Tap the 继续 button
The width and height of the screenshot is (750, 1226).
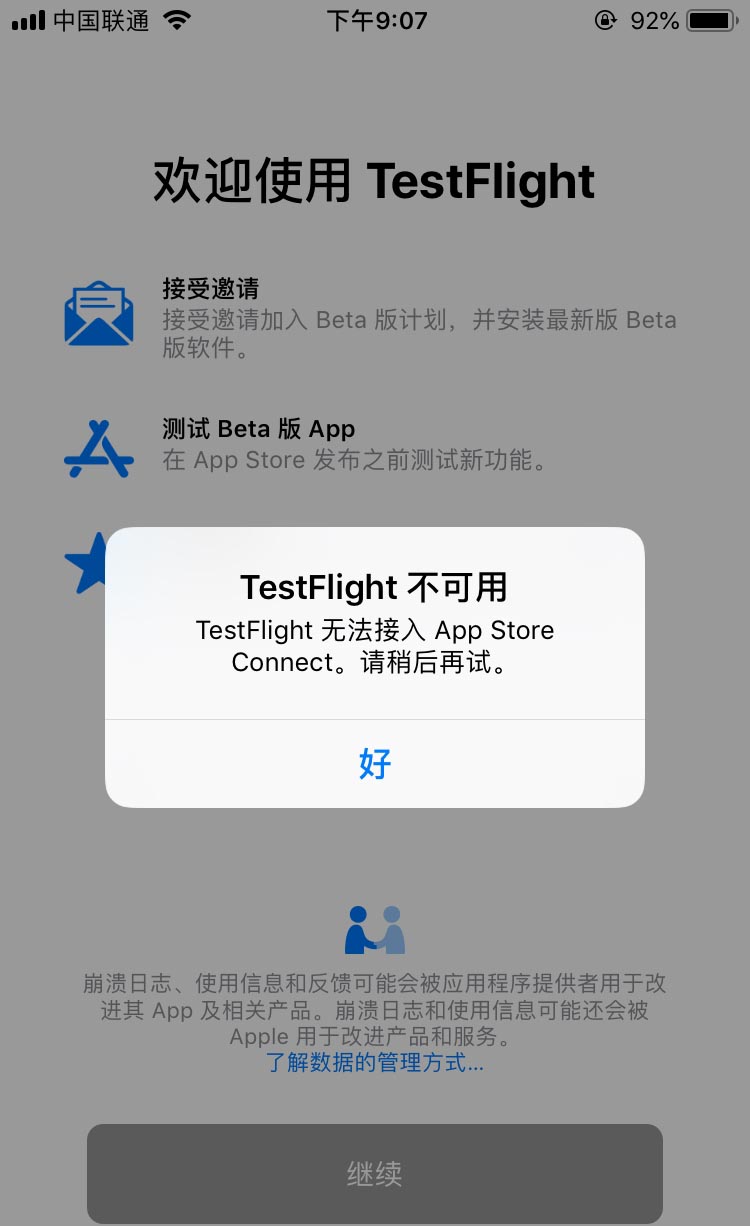click(x=375, y=1173)
